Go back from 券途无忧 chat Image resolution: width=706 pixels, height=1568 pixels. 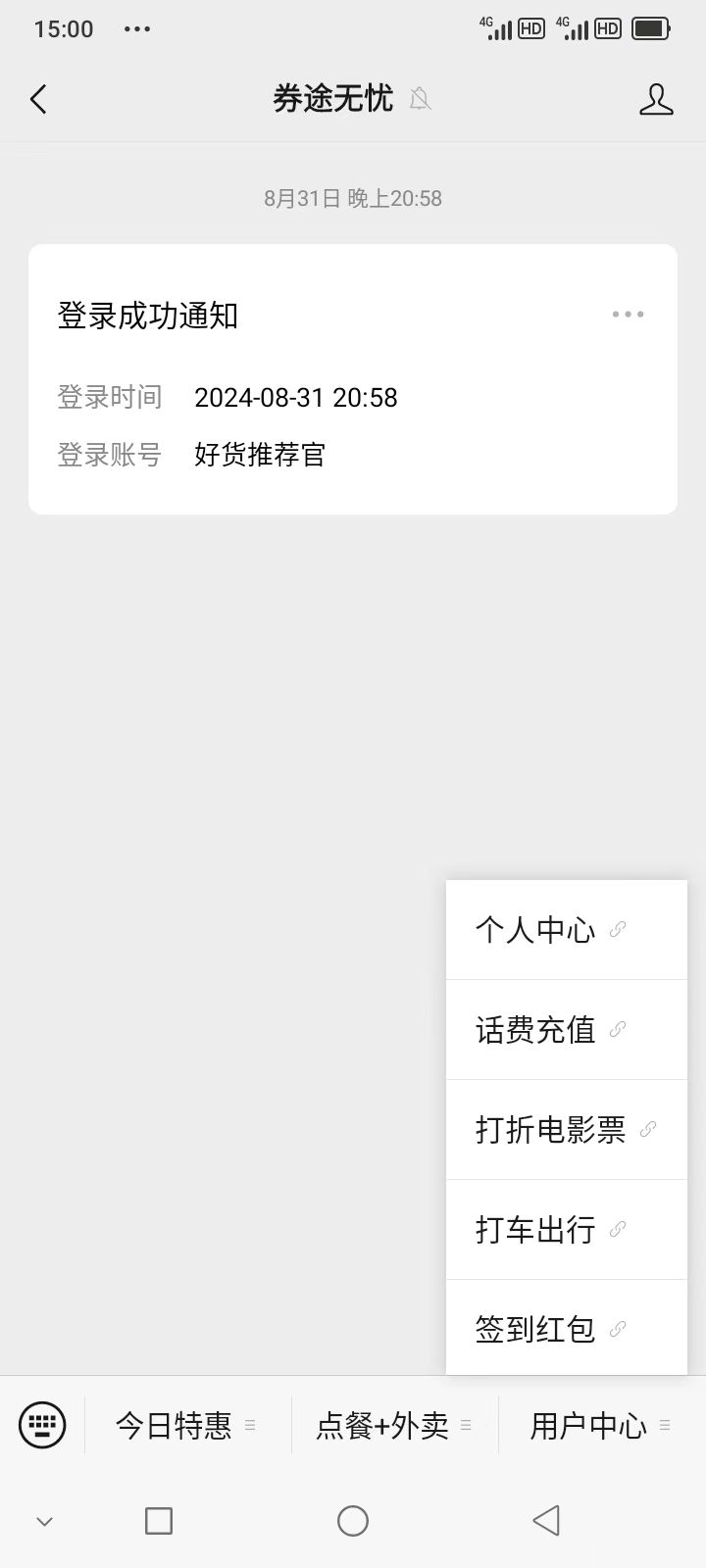[38, 99]
